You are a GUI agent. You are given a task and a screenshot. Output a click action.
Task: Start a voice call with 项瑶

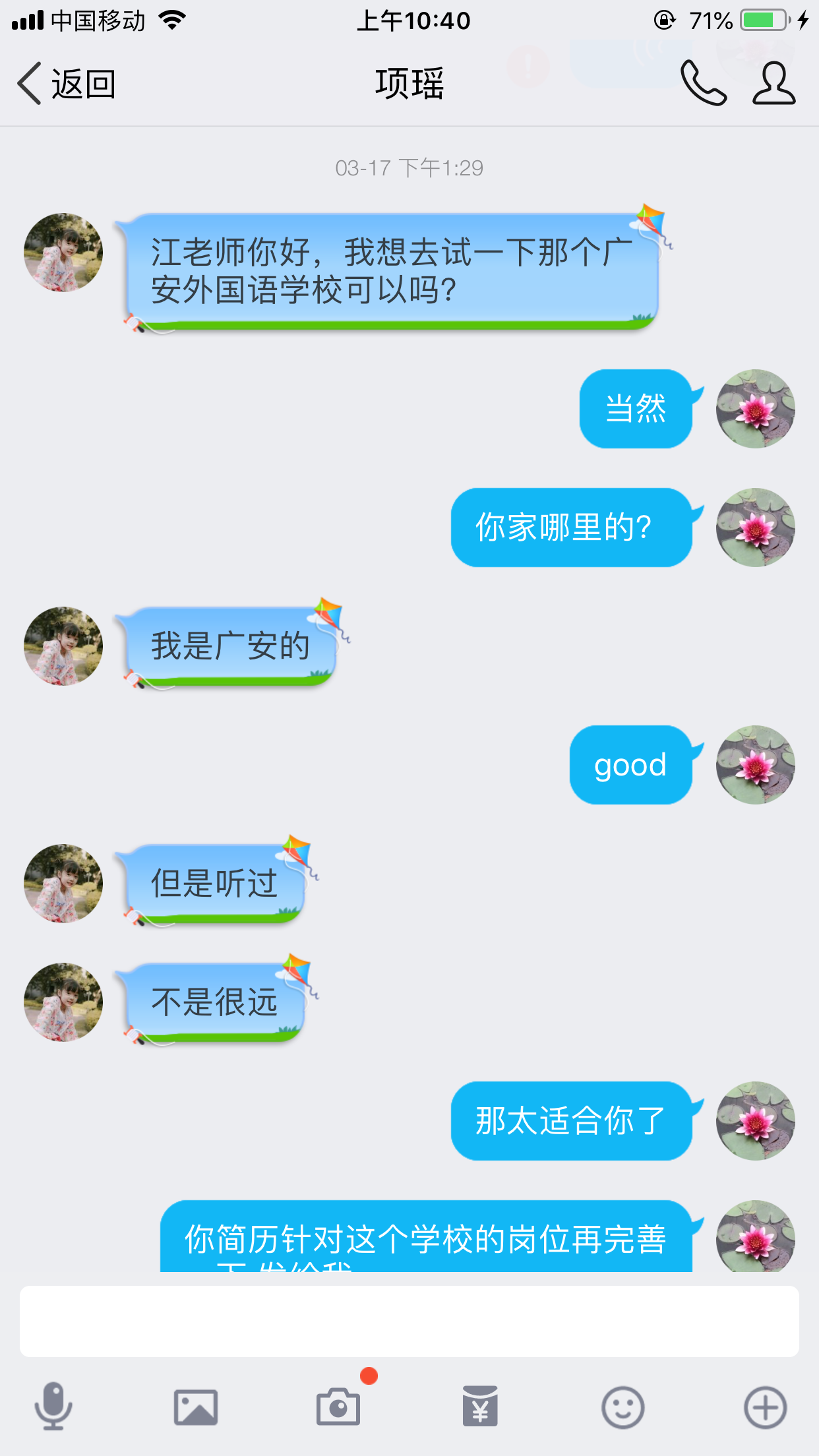pyautogui.click(x=703, y=84)
